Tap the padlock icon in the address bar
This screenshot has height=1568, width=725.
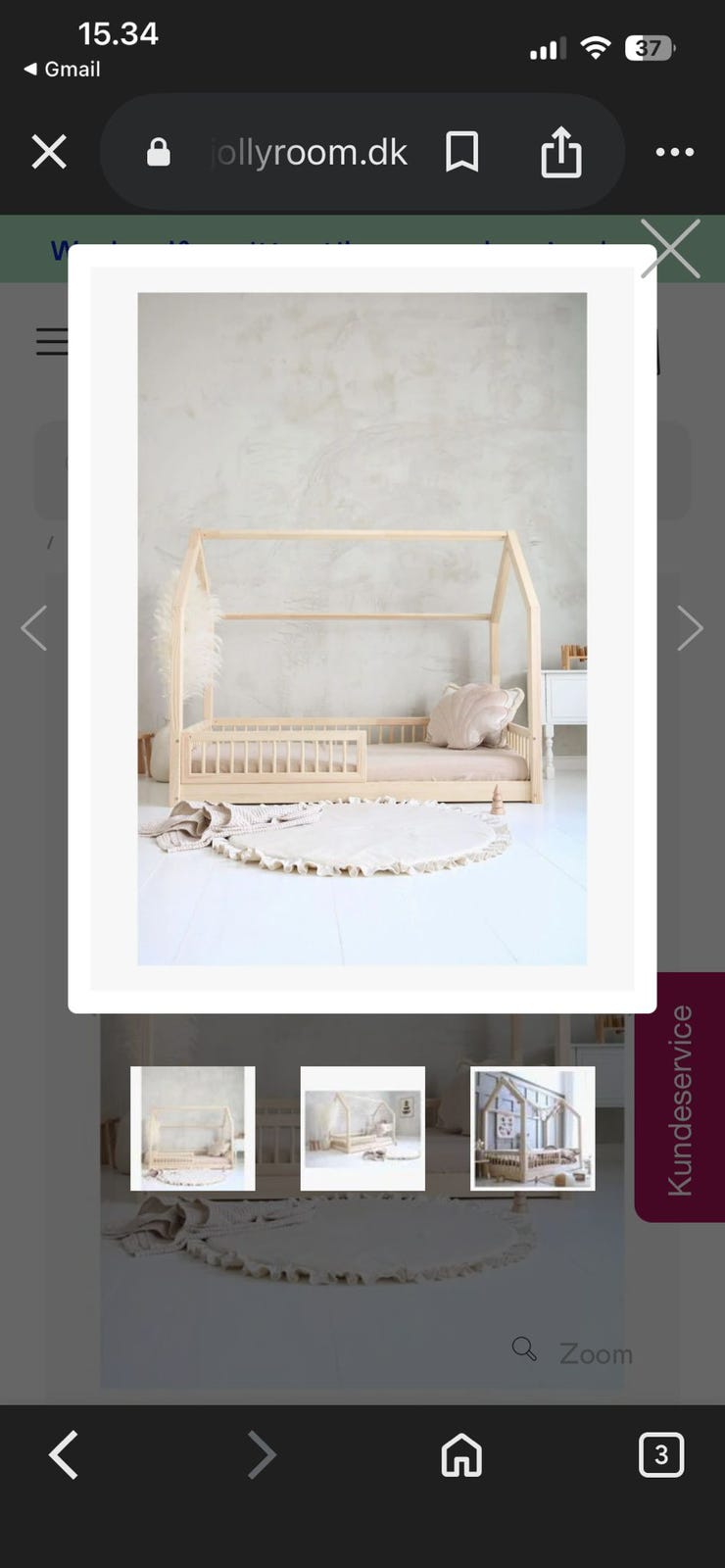pyautogui.click(x=158, y=152)
